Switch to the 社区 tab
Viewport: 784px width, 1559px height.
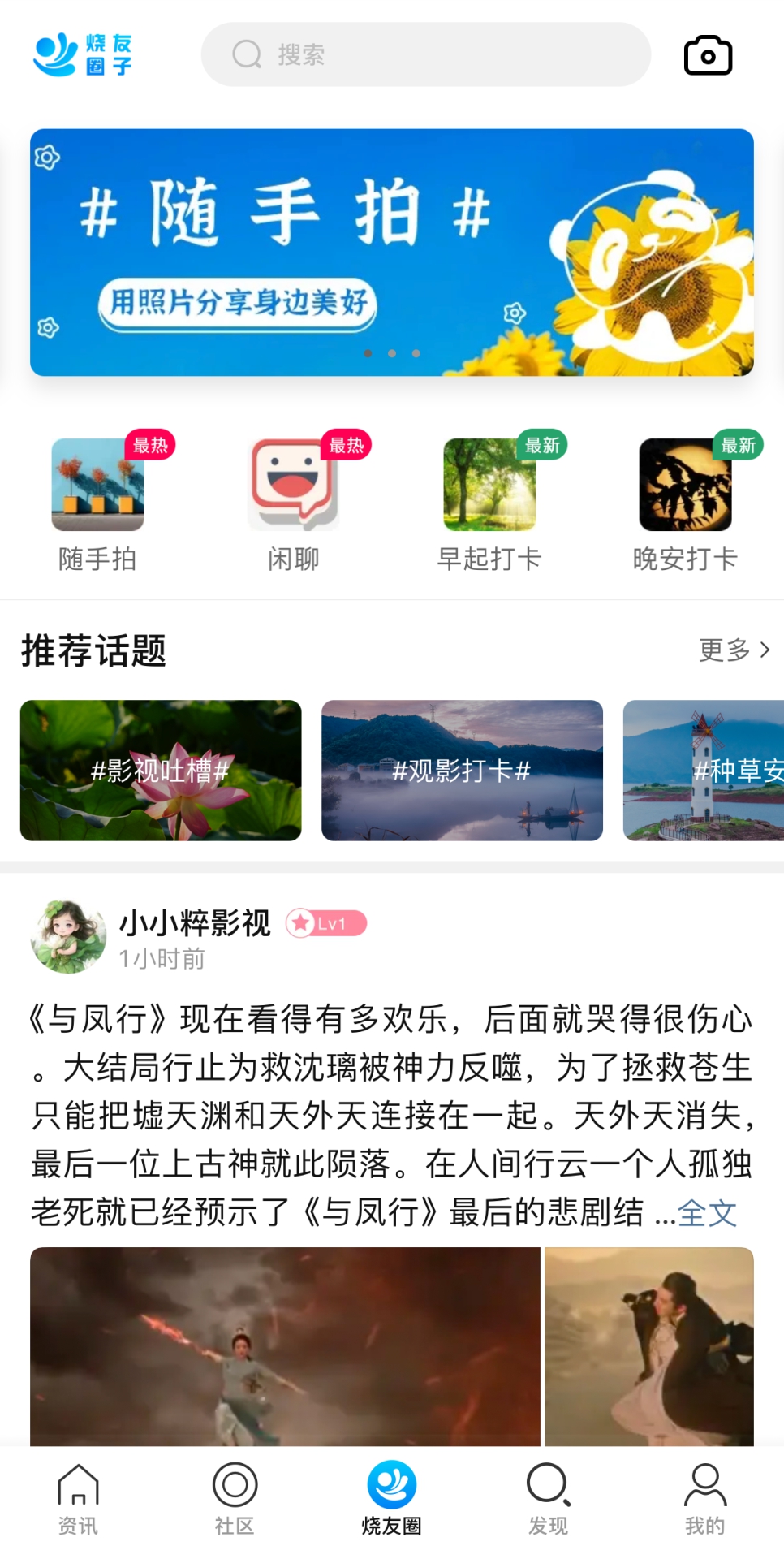tap(235, 1501)
